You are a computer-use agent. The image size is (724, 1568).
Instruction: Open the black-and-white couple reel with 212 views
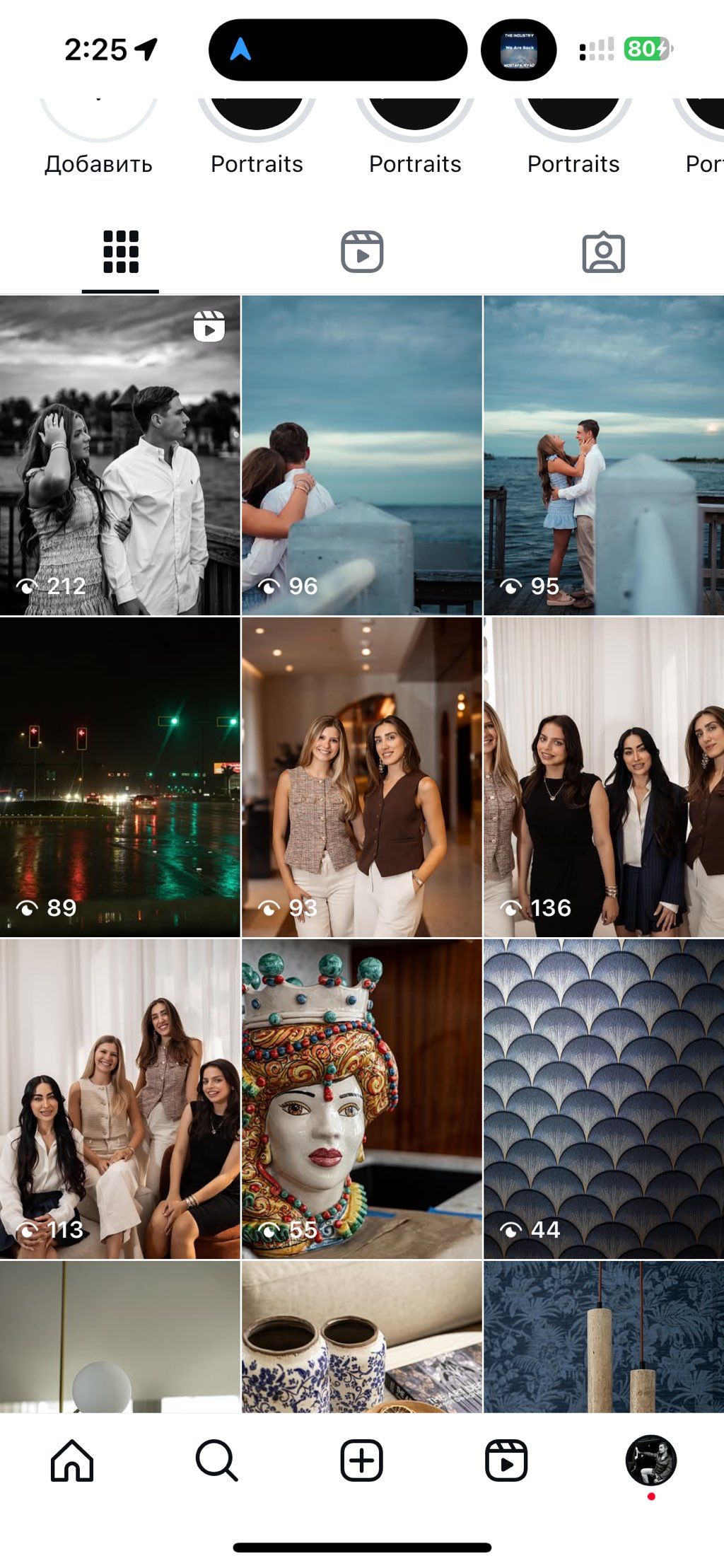[x=120, y=455]
